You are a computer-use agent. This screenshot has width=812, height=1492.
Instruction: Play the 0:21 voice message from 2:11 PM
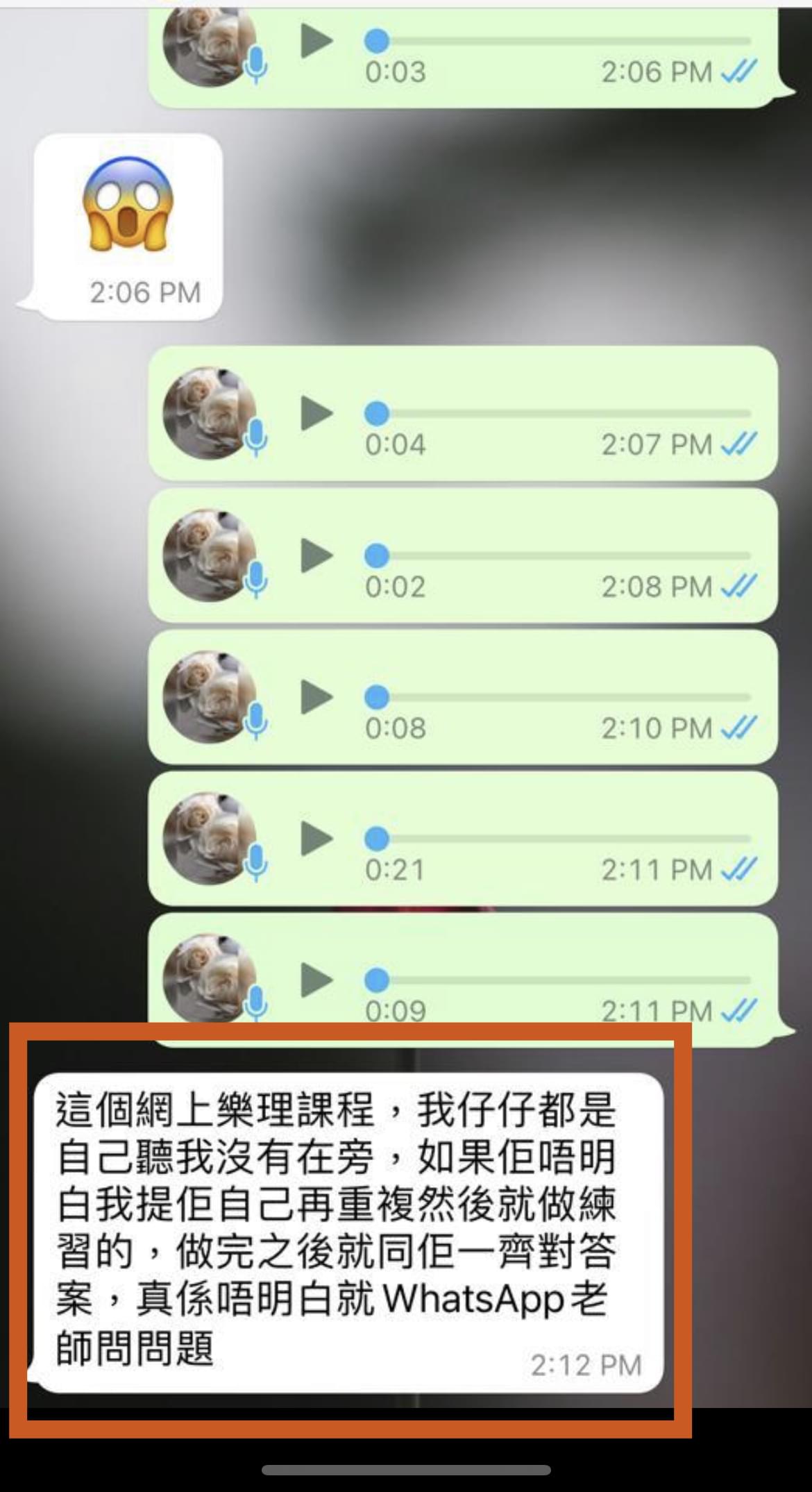316,839
